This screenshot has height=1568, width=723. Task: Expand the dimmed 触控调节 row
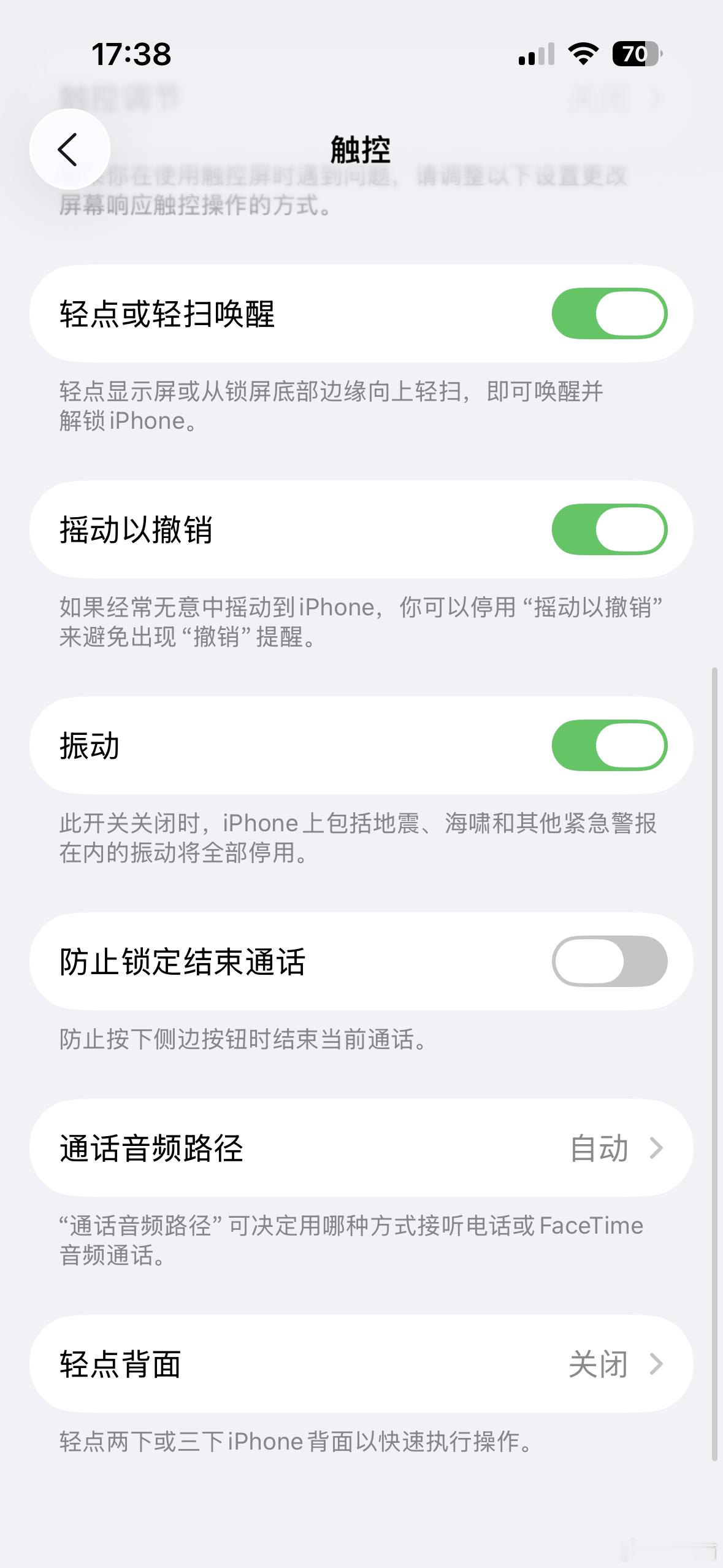[362, 95]
